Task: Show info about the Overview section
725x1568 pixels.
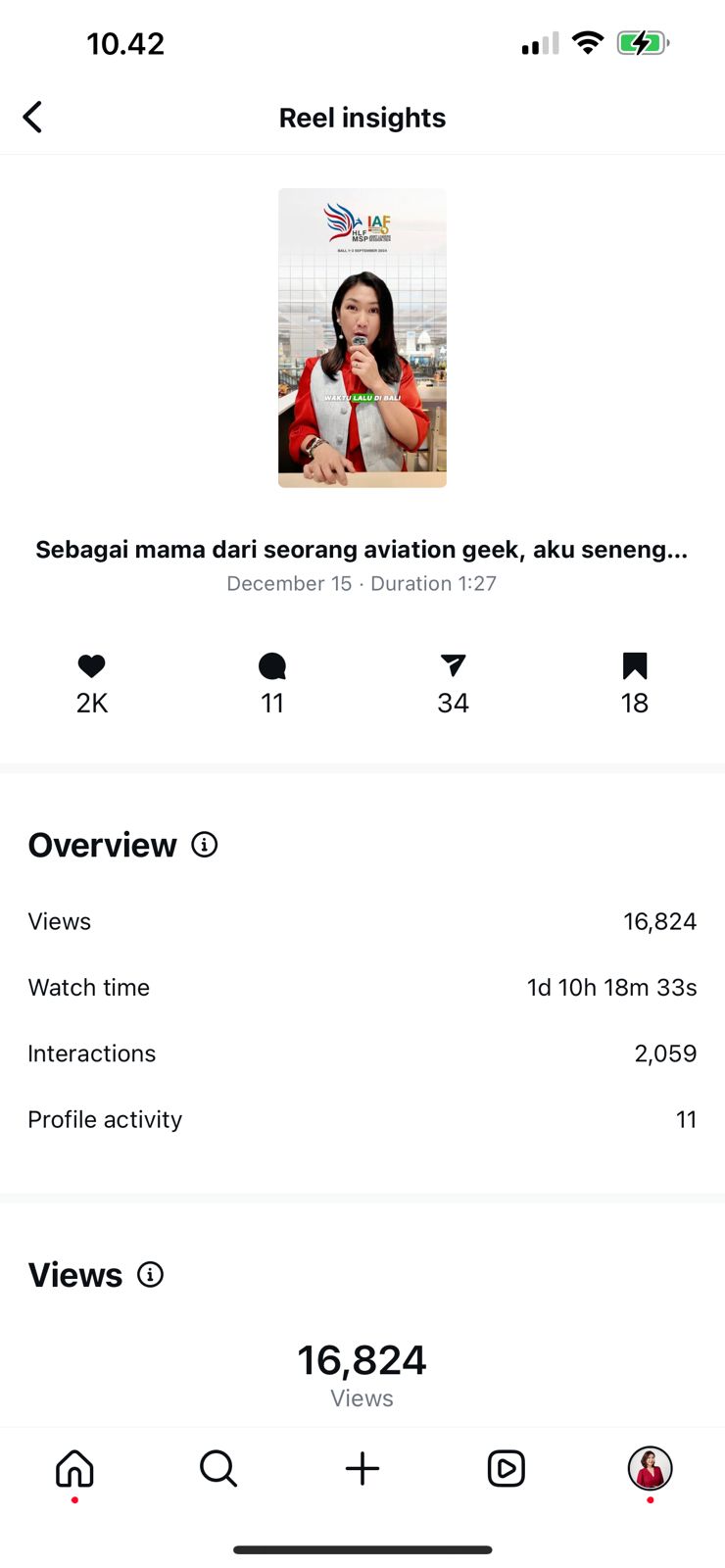Action: tap(205, 845)
